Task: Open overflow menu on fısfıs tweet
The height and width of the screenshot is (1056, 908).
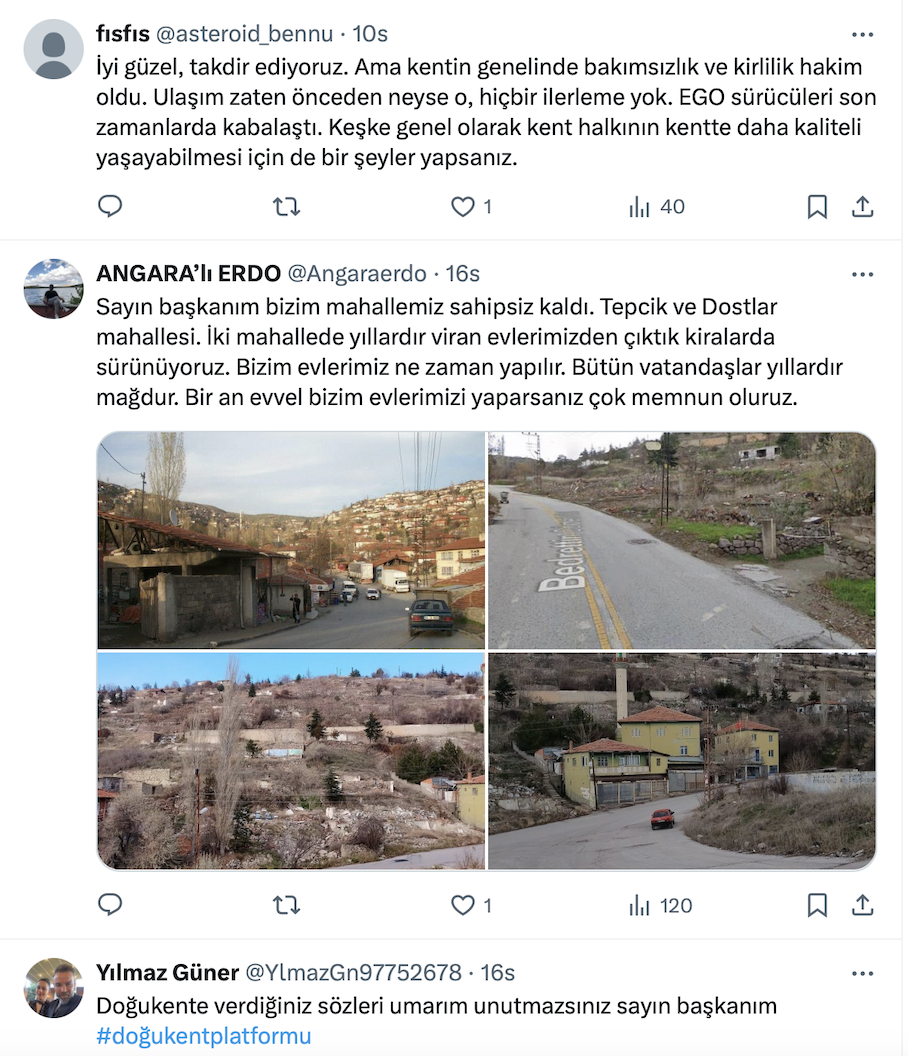Action: [x=862, y=34]
